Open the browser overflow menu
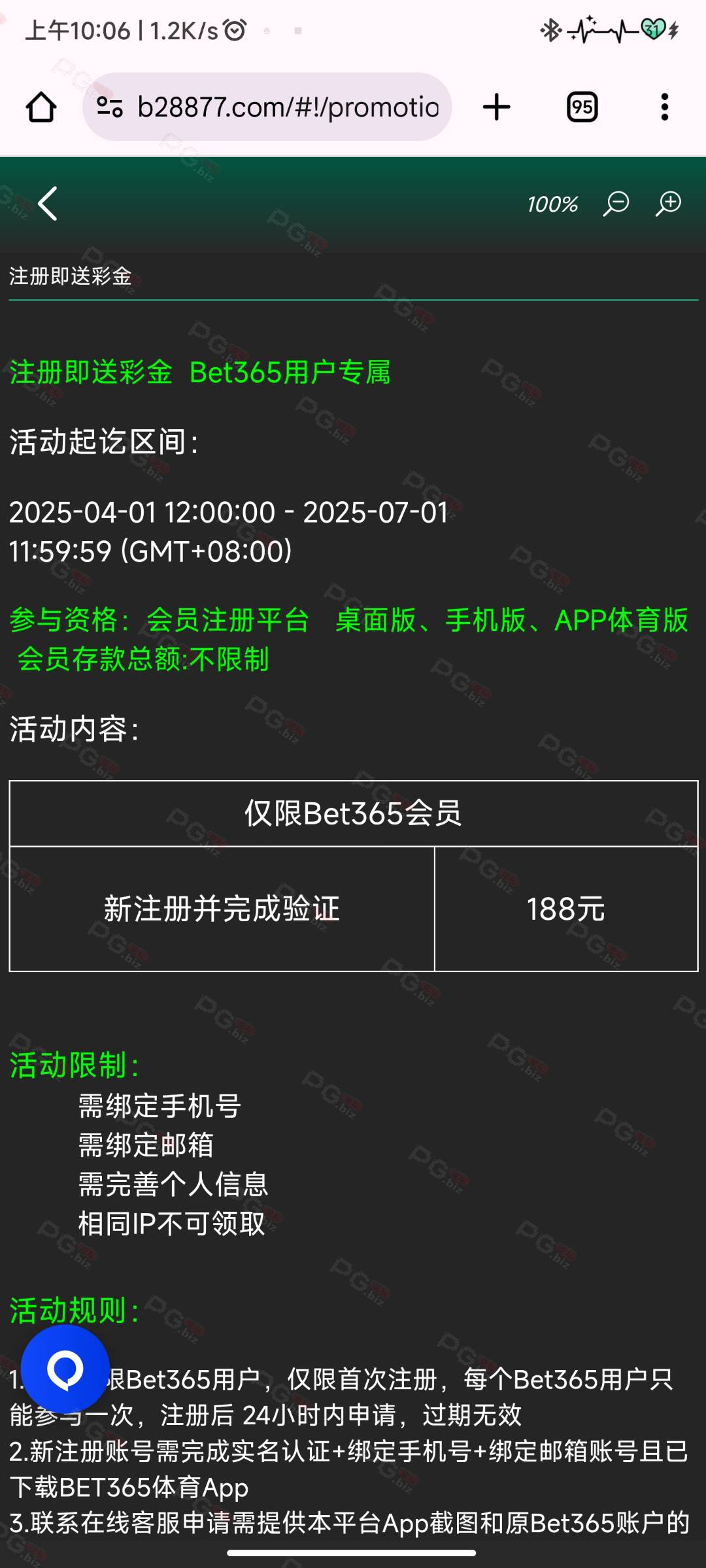 665,107
